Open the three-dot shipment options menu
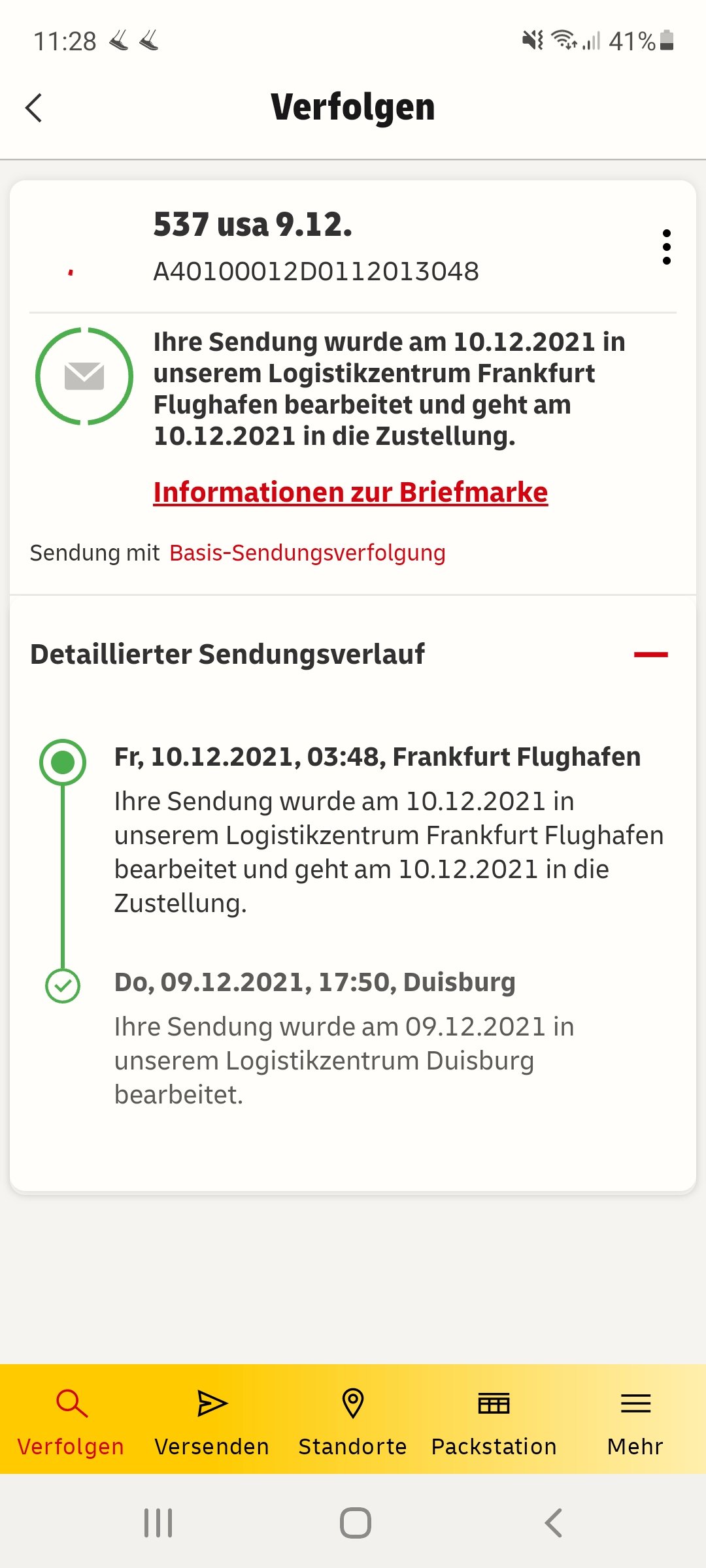This screenshot has height=1568, width=706. 666,247
